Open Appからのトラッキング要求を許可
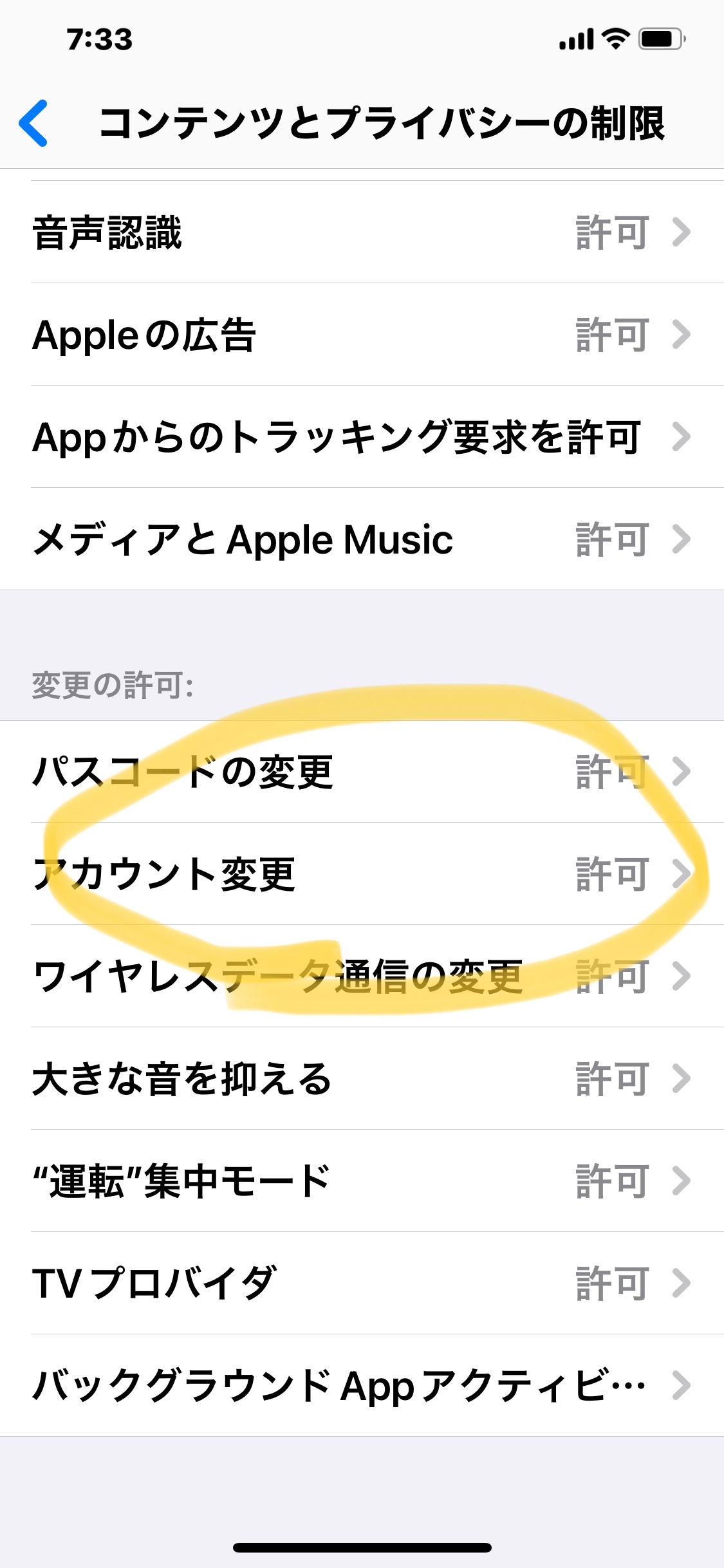Screen dimensions: 724x1568 click(362, 437)
